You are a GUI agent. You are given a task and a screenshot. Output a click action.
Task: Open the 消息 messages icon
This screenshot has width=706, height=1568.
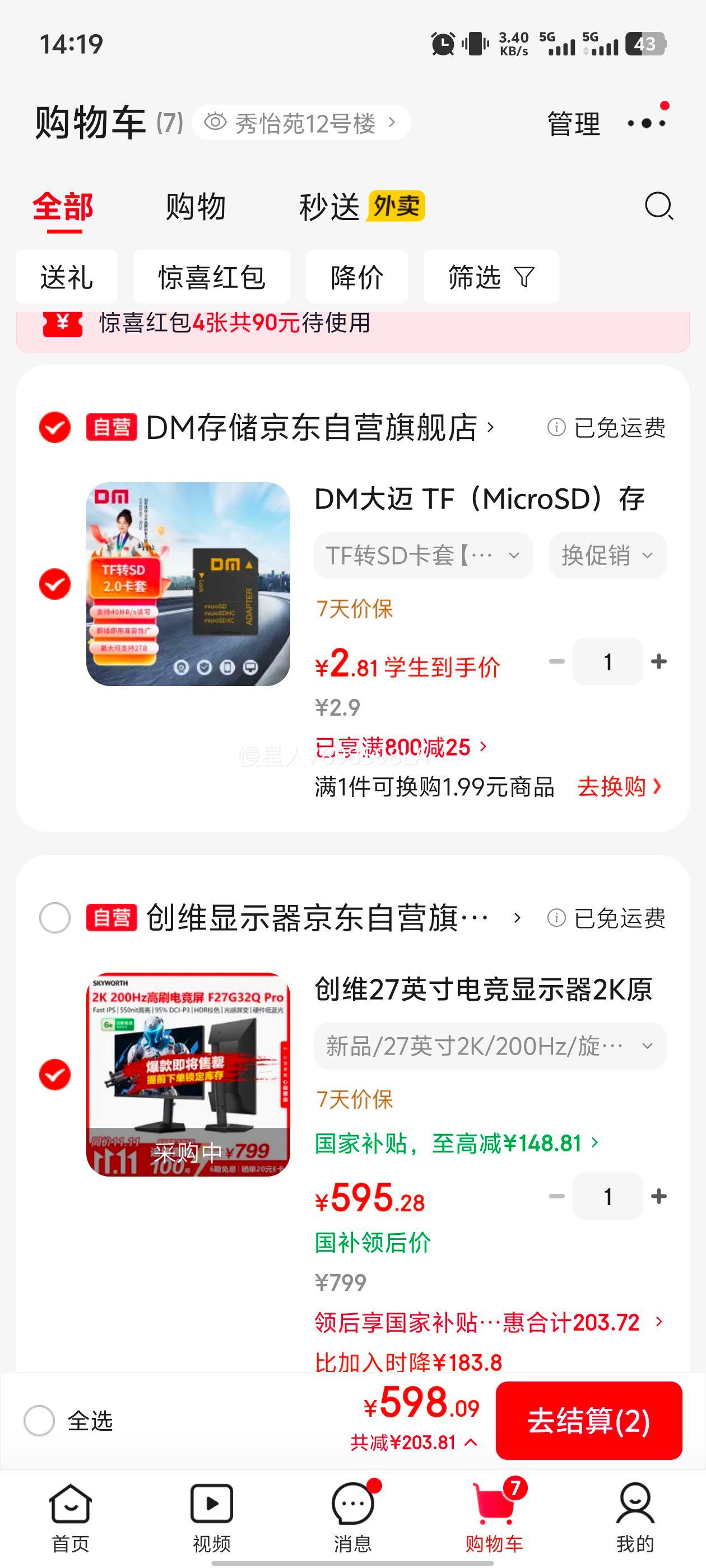(352, 1502)
